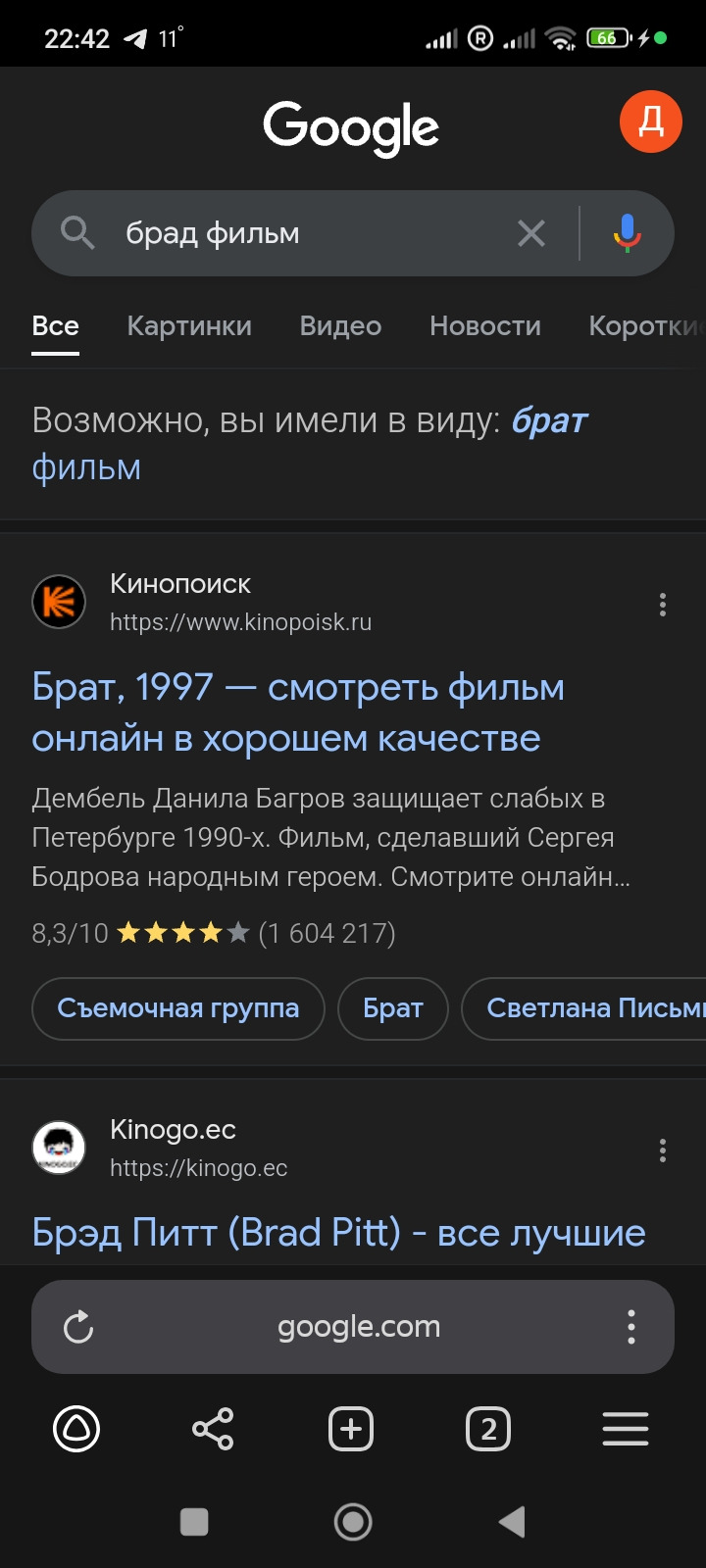The width and height of the screenshot is (706, 1568).
Task: Open the address bar overflow menu
Action: pos(631,1327)
